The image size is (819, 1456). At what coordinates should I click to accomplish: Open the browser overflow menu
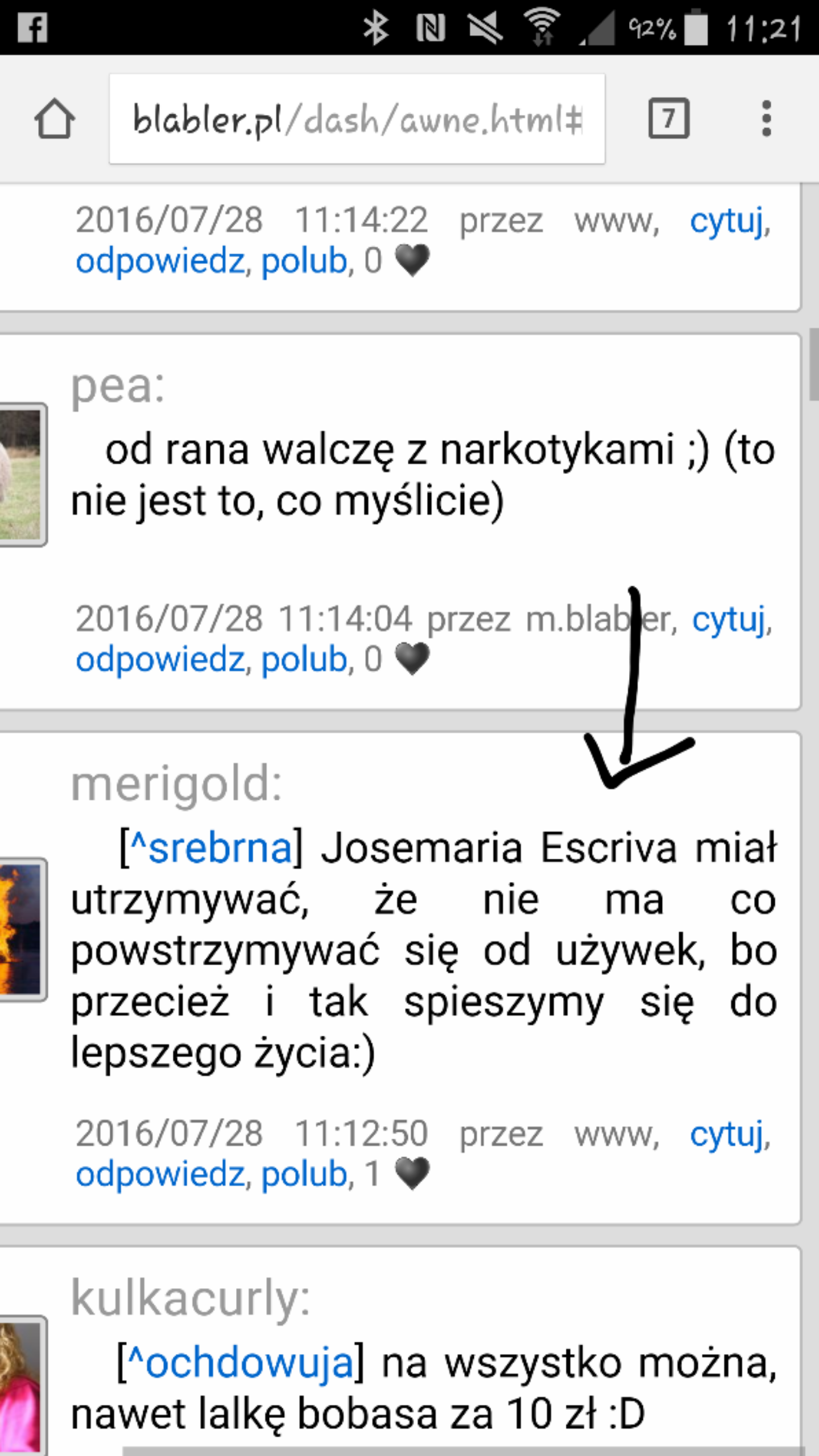tap(766, 118)
